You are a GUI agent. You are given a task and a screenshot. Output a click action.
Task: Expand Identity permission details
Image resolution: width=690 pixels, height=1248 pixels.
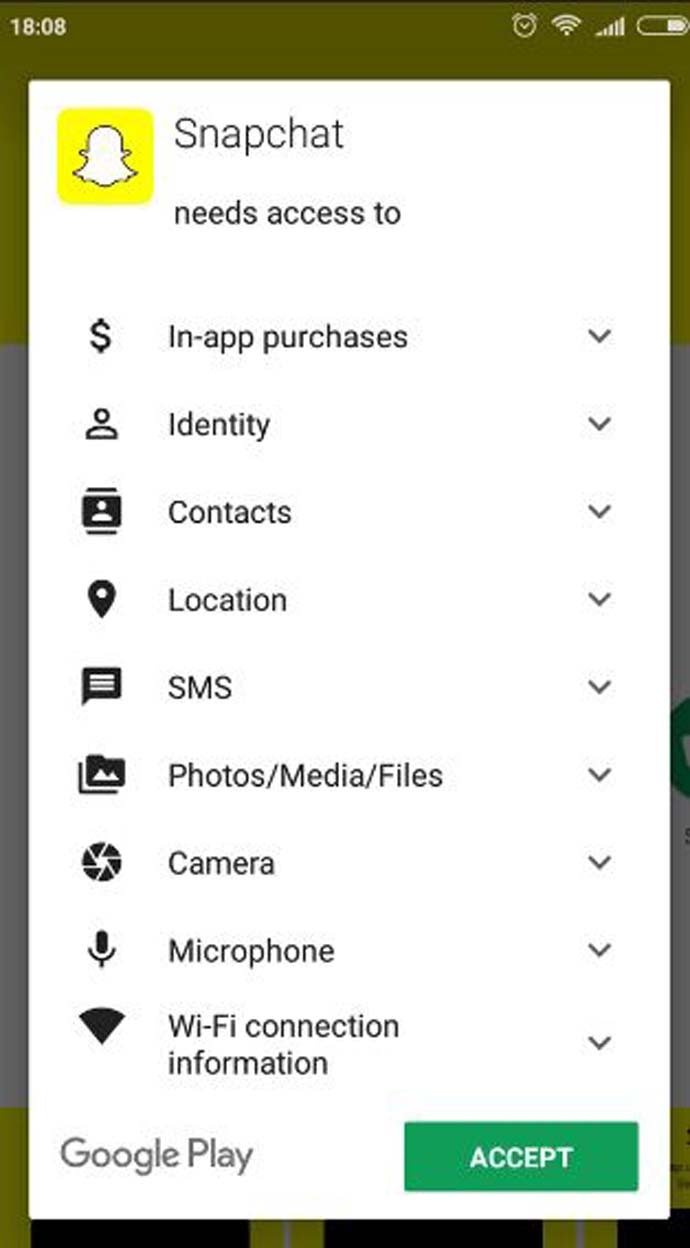click(599, 425)
